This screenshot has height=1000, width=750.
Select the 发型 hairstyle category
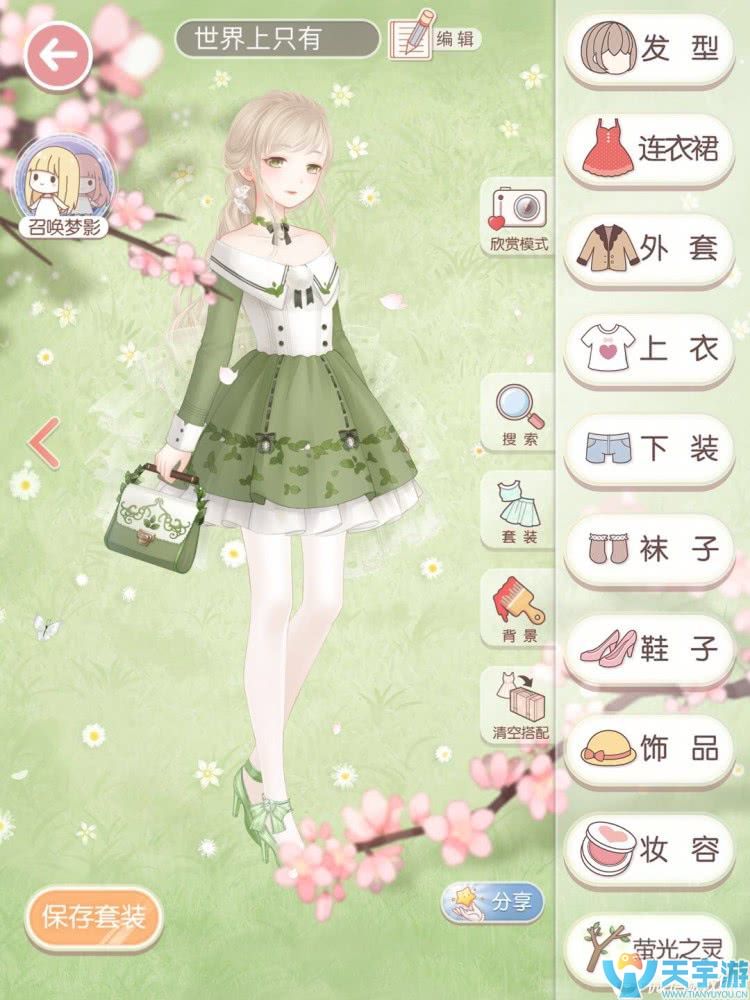click(650, 50)
